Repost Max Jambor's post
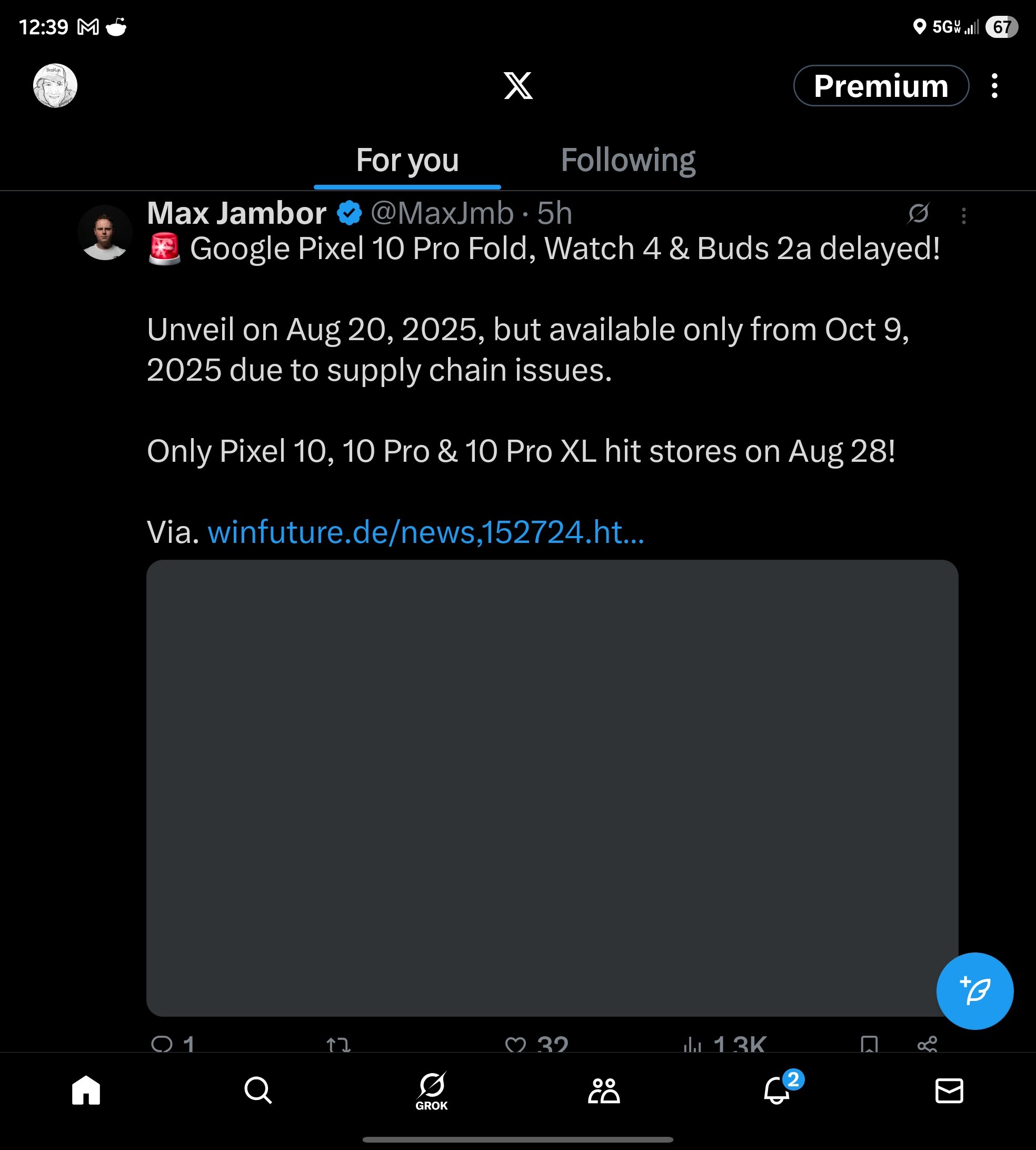Image resolution: width=1036 pixels, height=1150 pixels. tap(338, 1045)
